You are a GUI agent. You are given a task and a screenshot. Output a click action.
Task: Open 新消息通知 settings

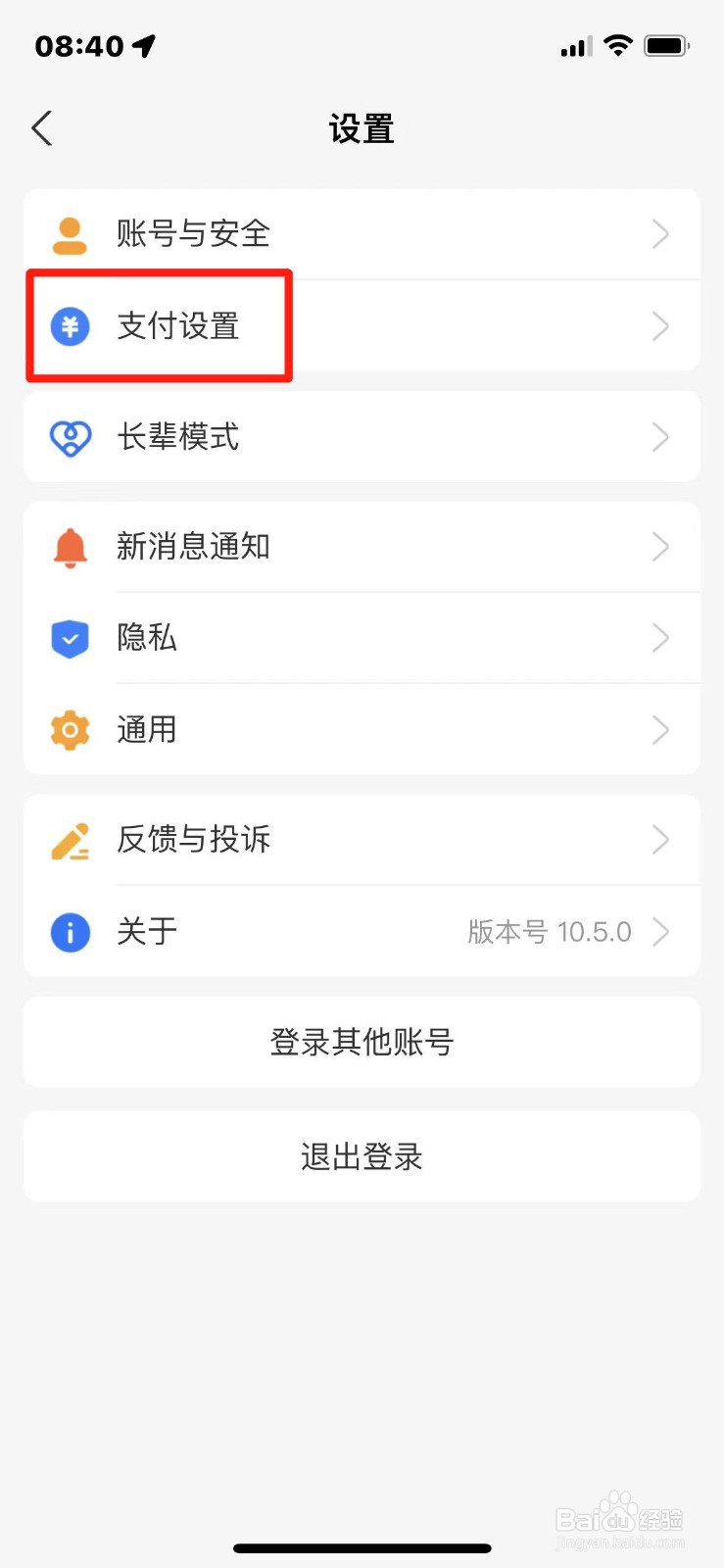[x=362, y=547]
